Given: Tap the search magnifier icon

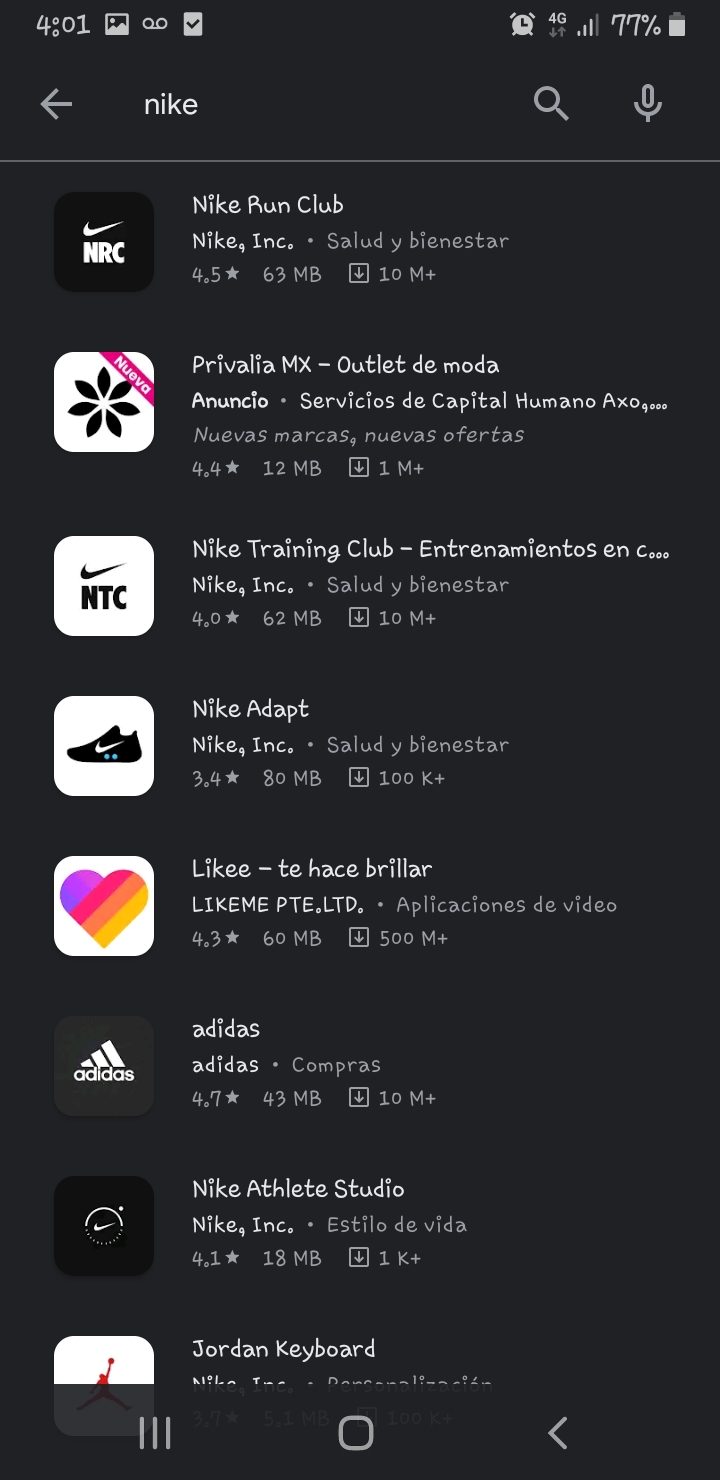Looking at the screenshot, I should (x=551, y=104).
